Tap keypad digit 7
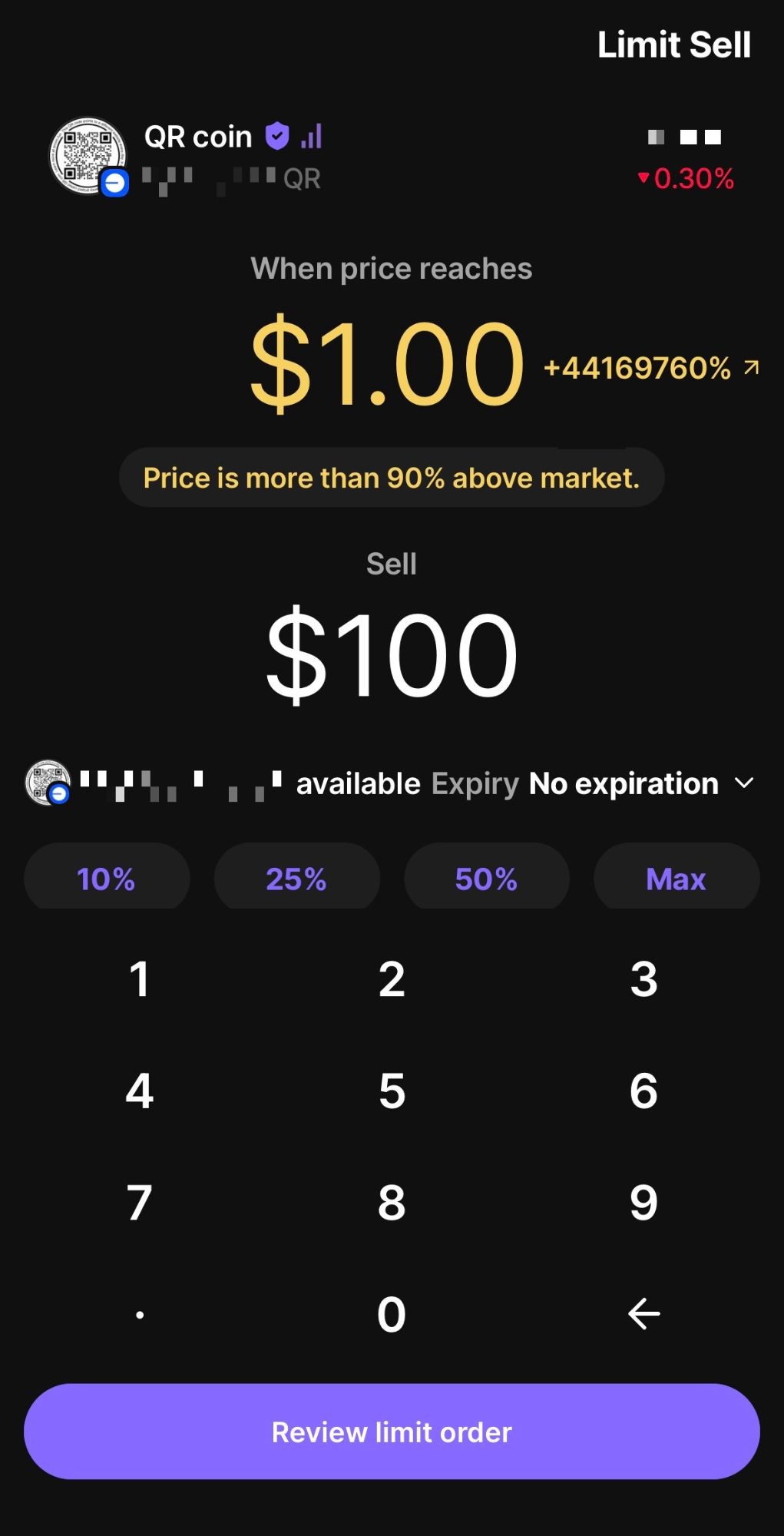Image resolution: width=784 pixels, height=1536 pixels. pyautogui.click(x=140, y=1202)
